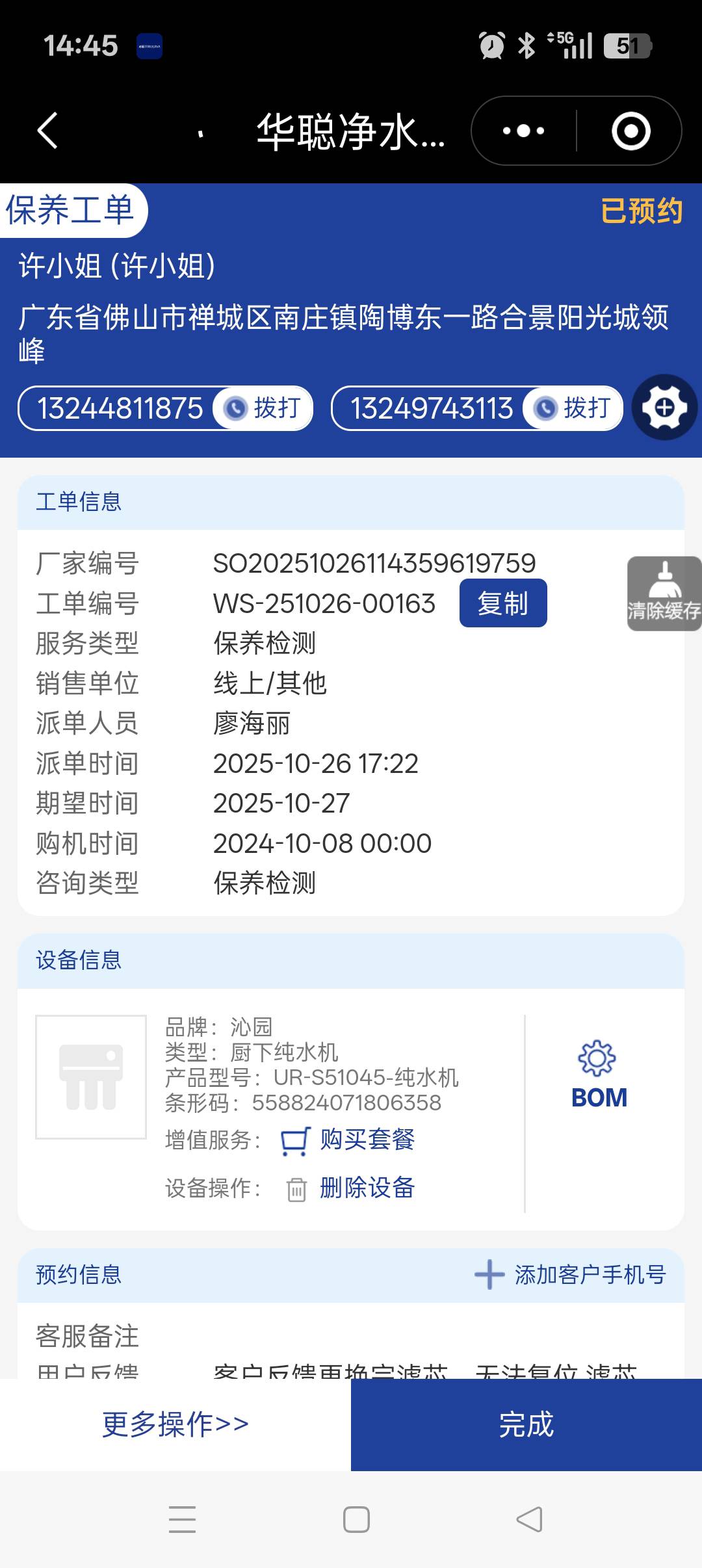Viewport: 702px width, 1568px height.
Task: Open the mini program three-dot menu
Action: [x=524, y=131]
